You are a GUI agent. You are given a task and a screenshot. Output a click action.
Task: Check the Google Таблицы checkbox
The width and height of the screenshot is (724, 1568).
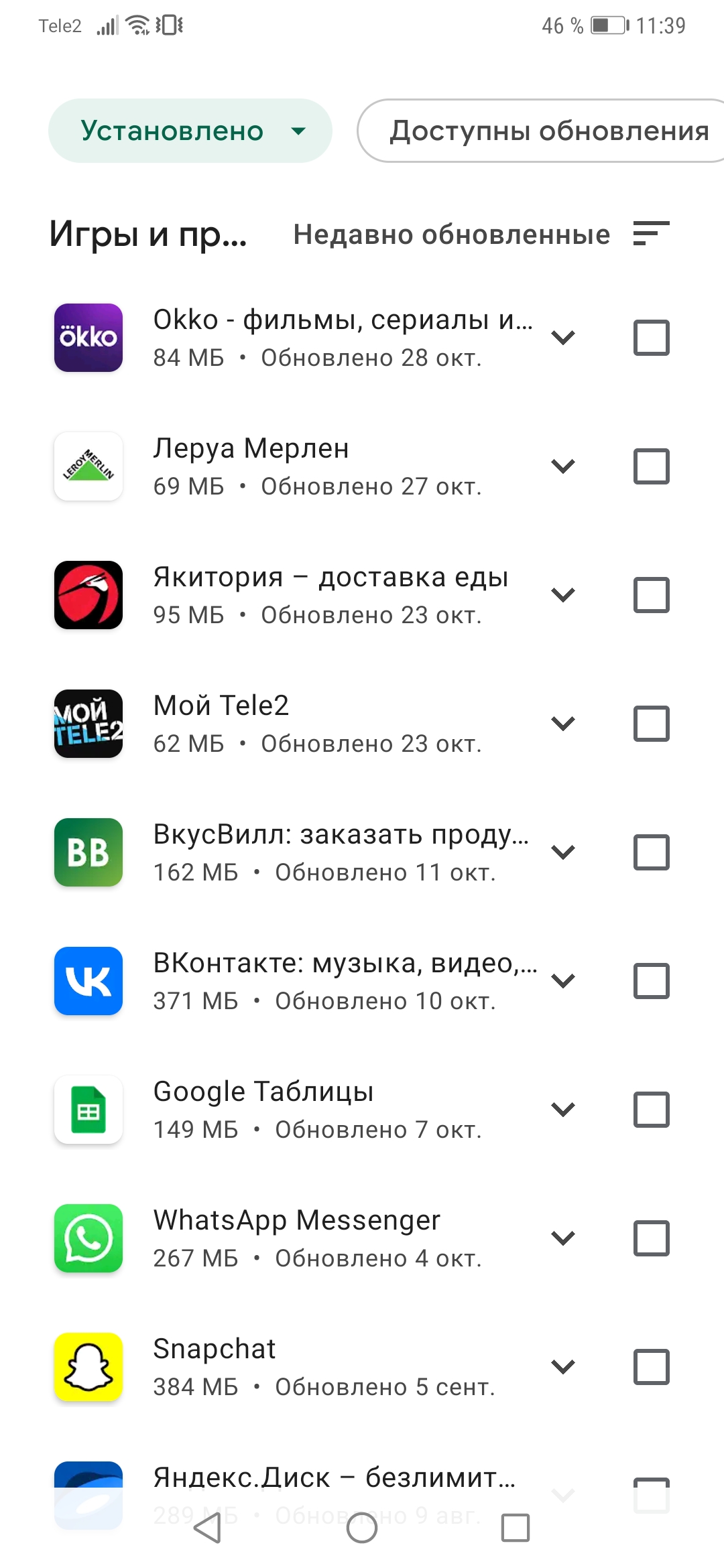651,1110
